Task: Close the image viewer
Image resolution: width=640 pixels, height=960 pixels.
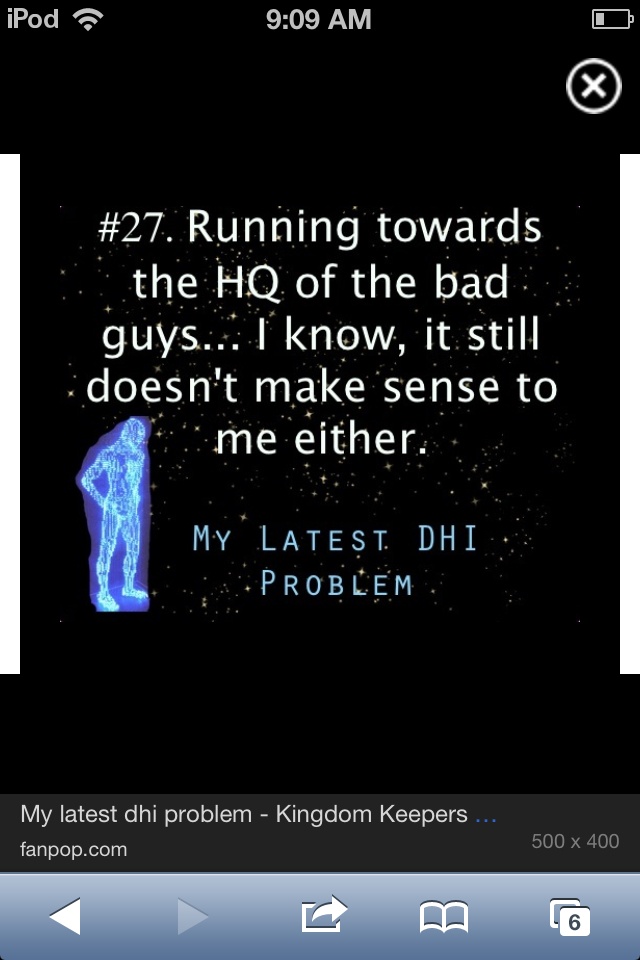Action: [594, 89]
